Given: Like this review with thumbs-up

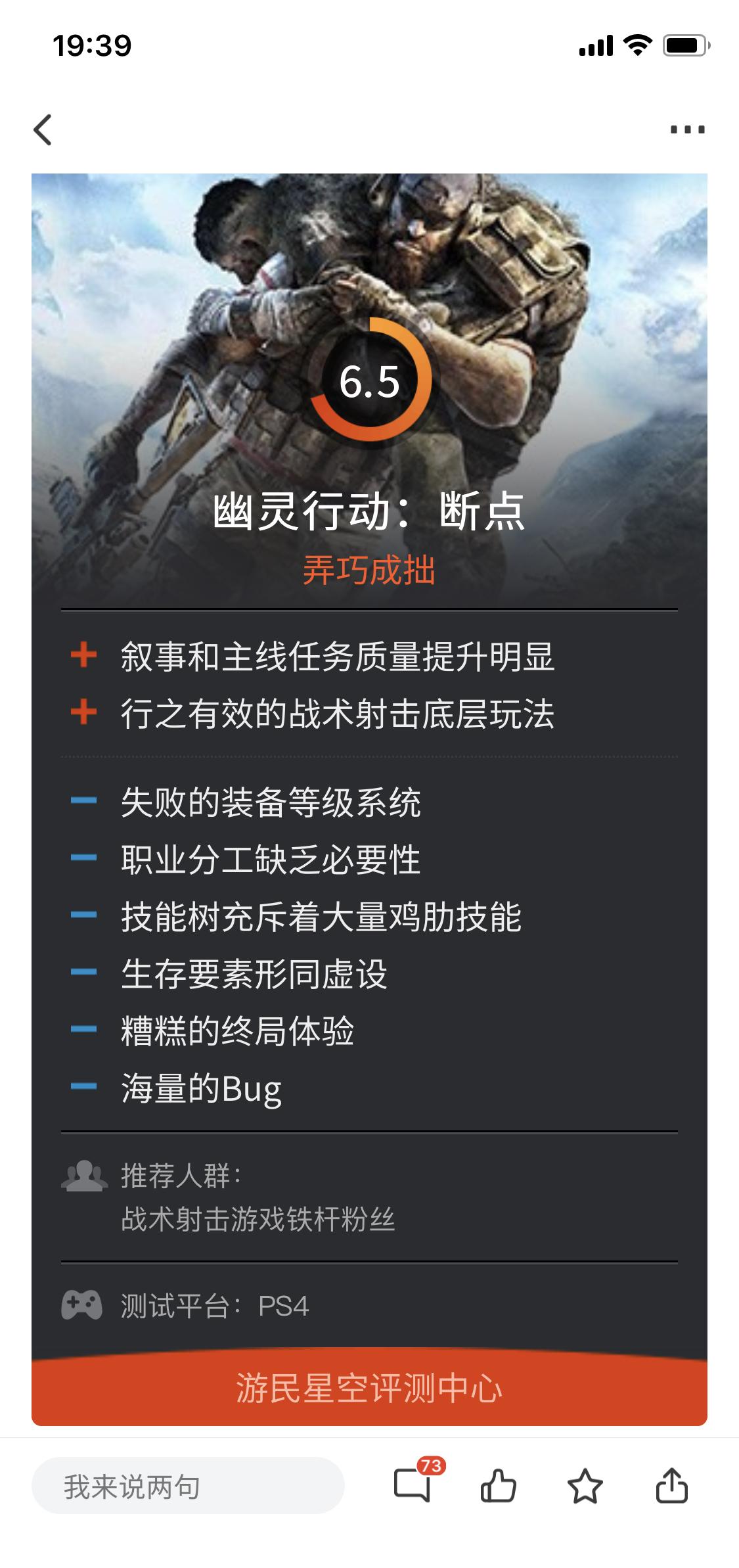Looking at the screenshot, I should click(x=499, y=1486).
